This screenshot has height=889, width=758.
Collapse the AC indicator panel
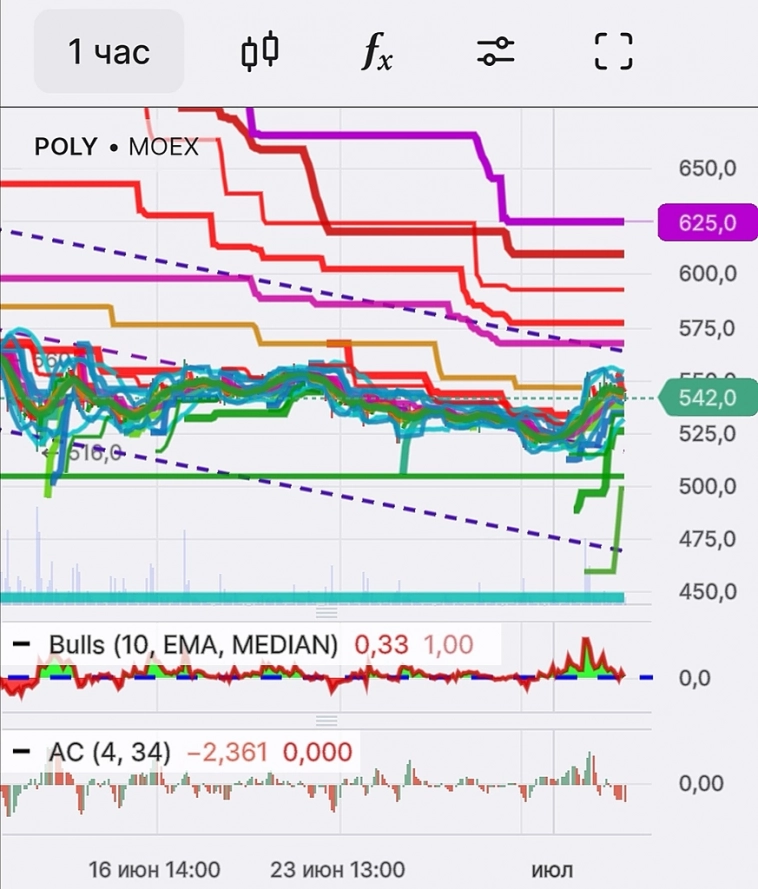pyautogui.click(x=21, y=751)
